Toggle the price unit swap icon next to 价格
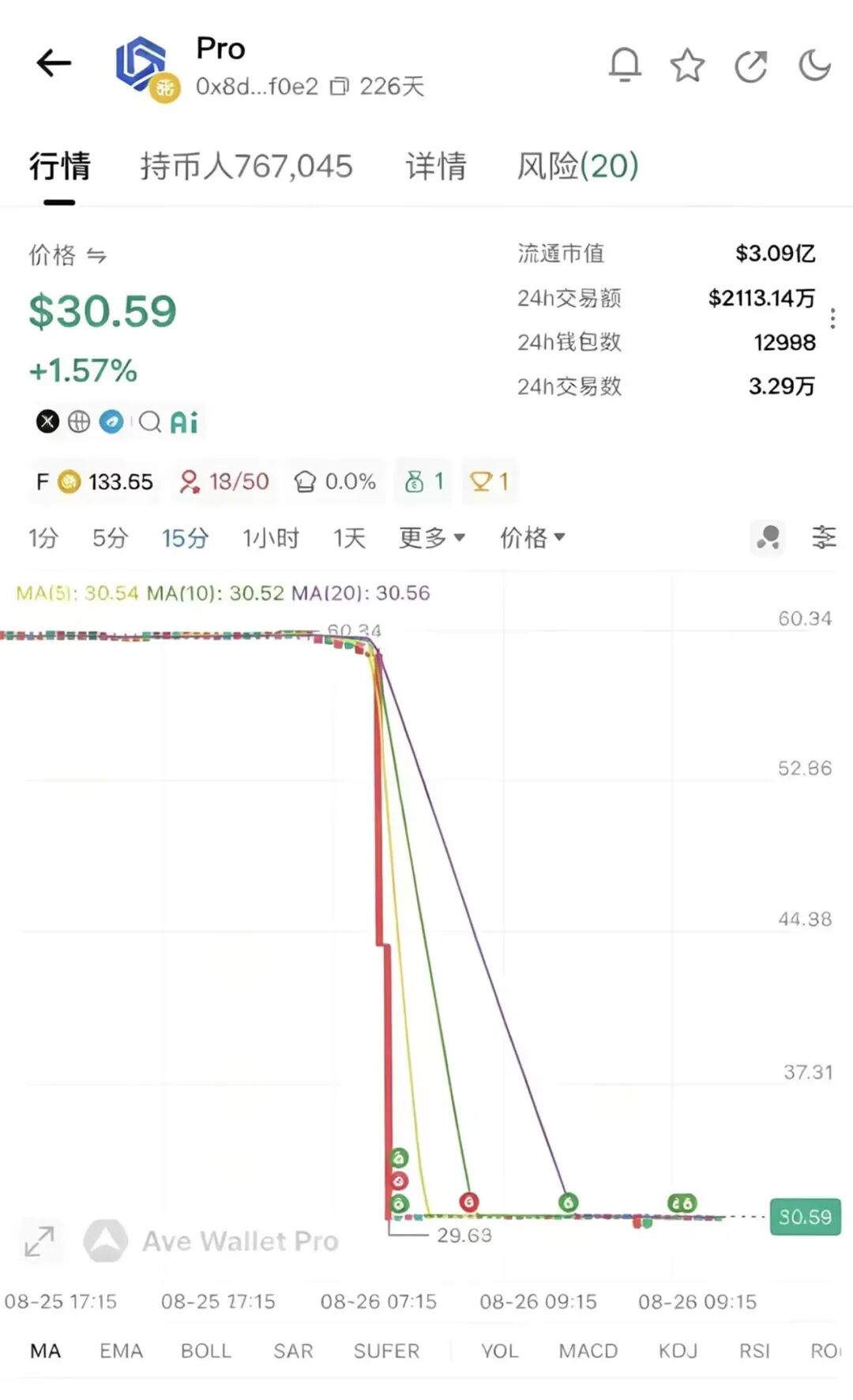The width and height of the screenshot is (853, 1400). pyautogui.click(x=96, y=255)
